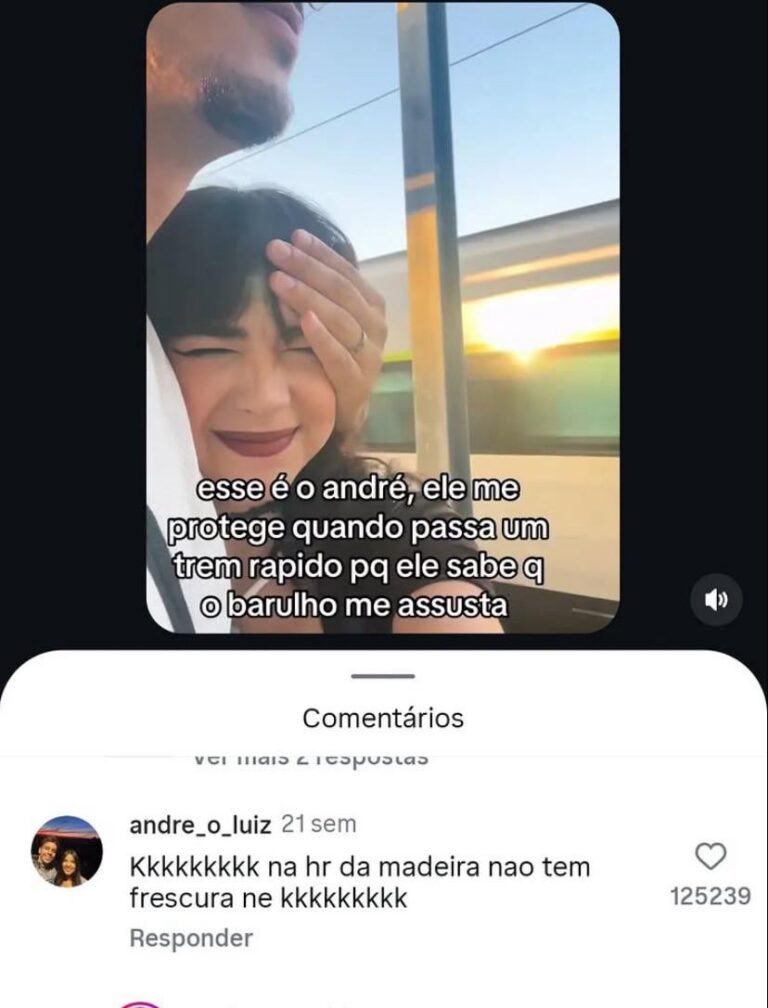Open the andre_o_luiz username link

point(201,825)
